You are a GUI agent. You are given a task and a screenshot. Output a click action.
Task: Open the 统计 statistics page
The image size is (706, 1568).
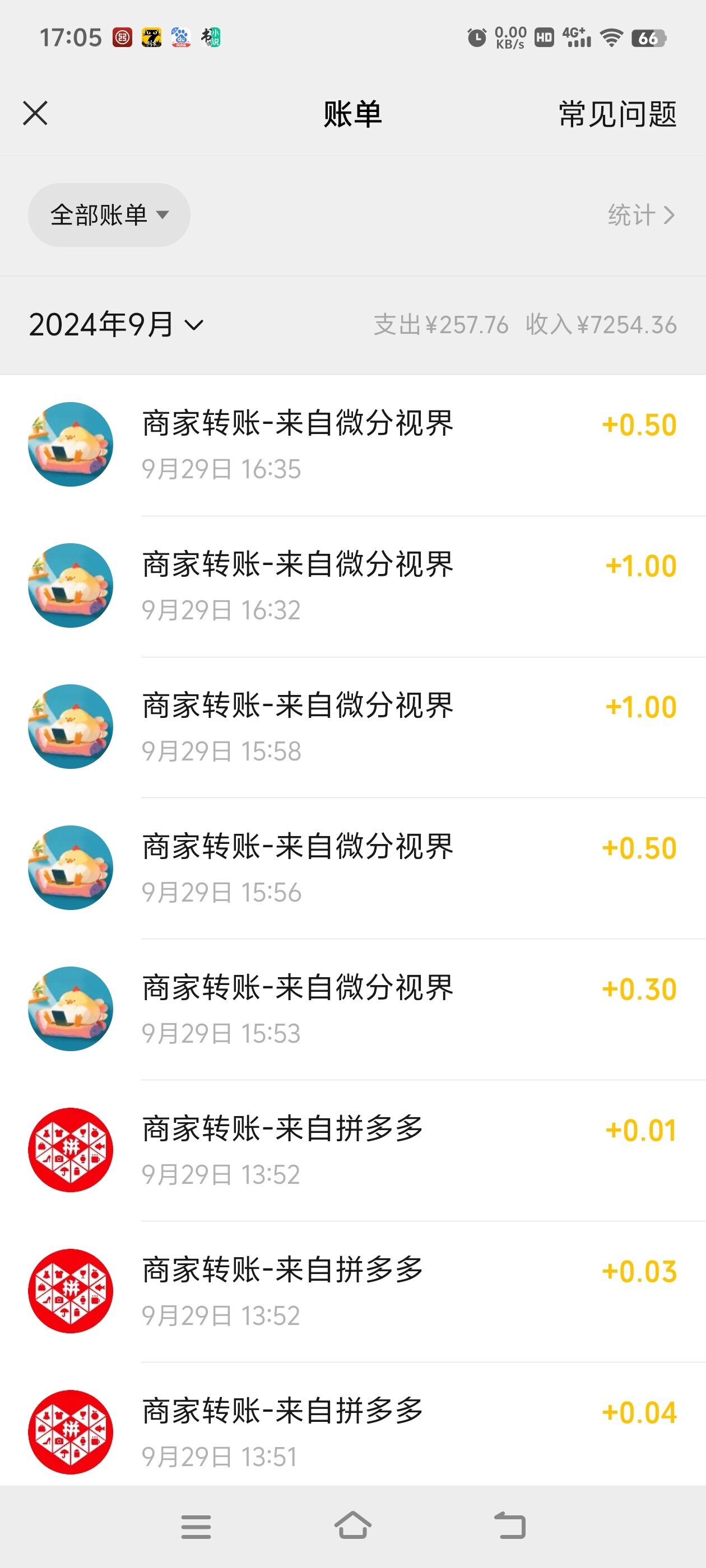[x=640, y=215]
